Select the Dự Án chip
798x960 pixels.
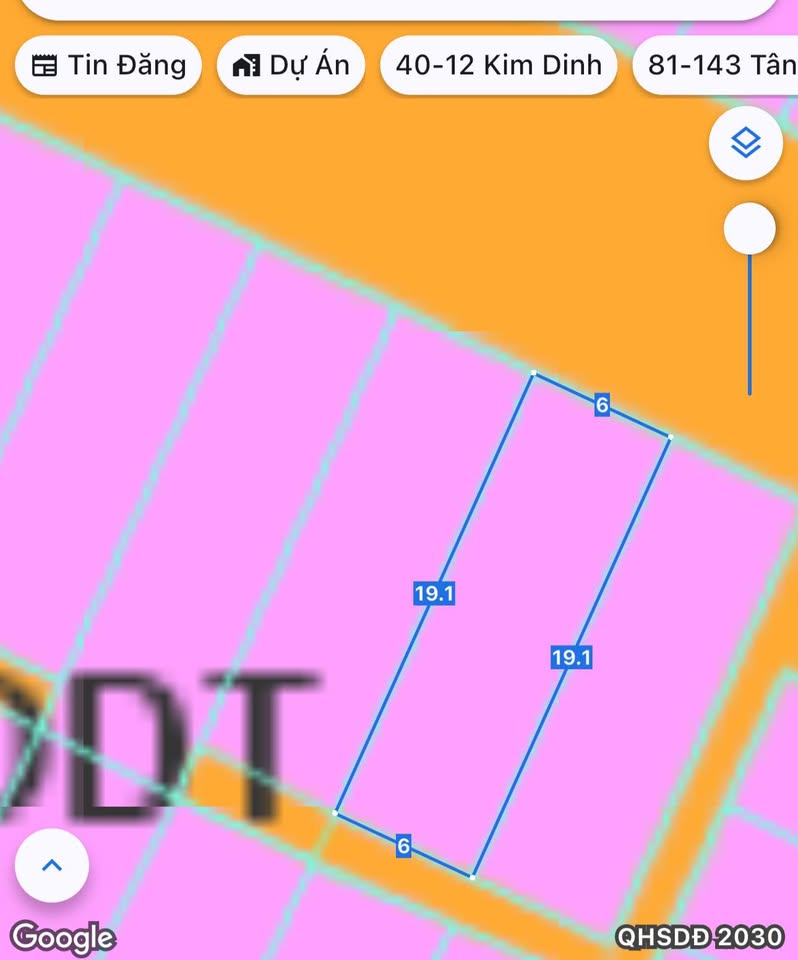coord(291,66)
